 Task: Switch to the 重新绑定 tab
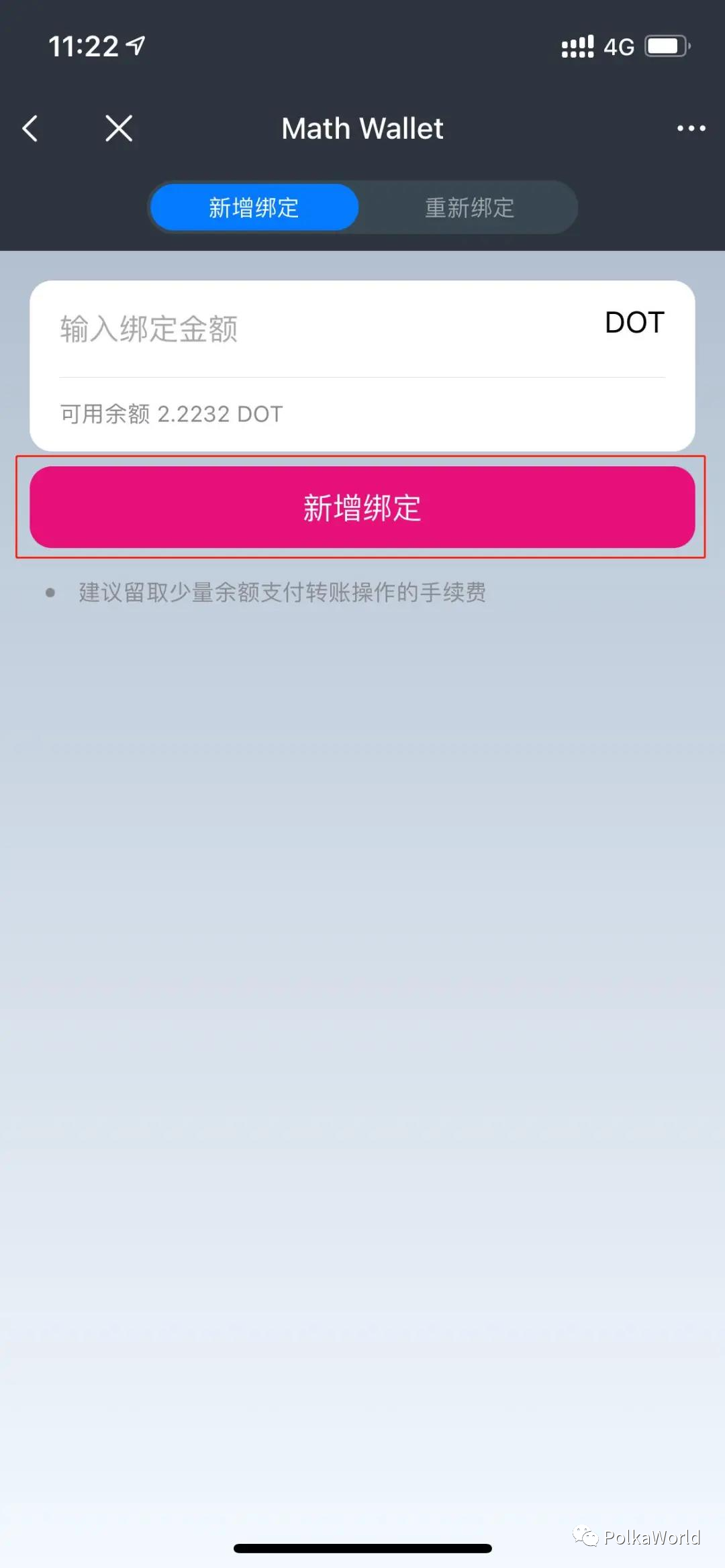click(x=469, y=207)
